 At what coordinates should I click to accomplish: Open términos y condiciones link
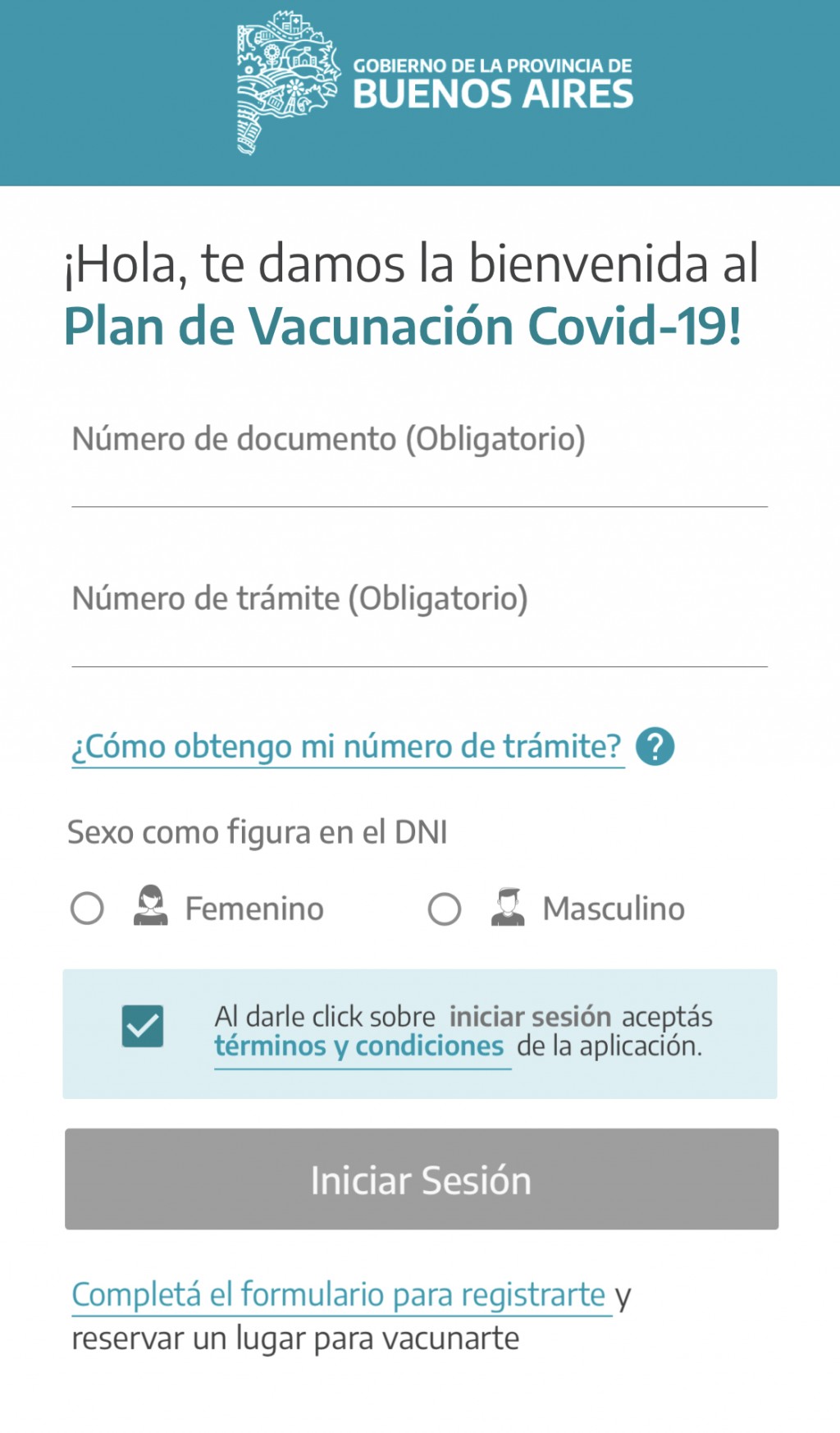pos(359,1046)
